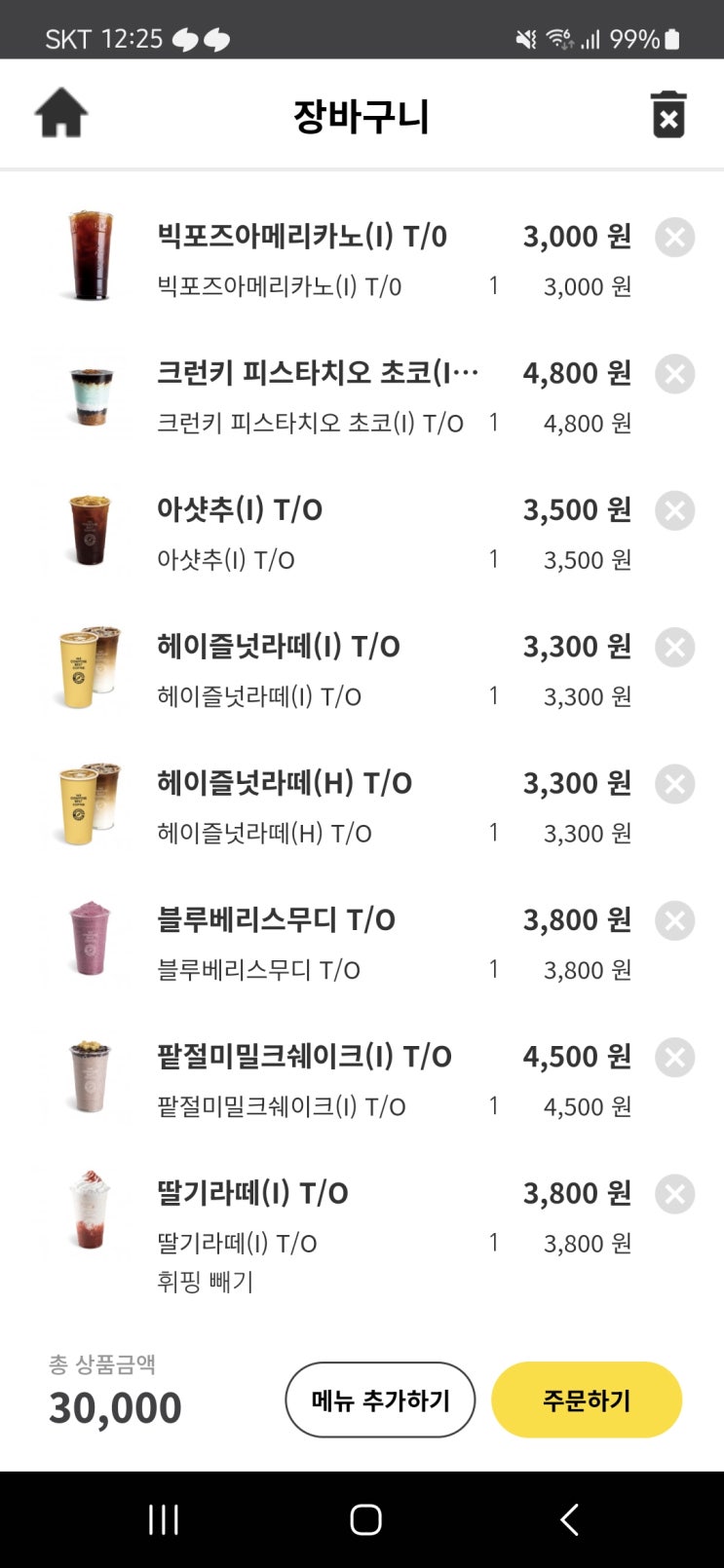
Task: Remove 빅포즈아메리카노(I) T/O from cart
Action: pos(674,238)
